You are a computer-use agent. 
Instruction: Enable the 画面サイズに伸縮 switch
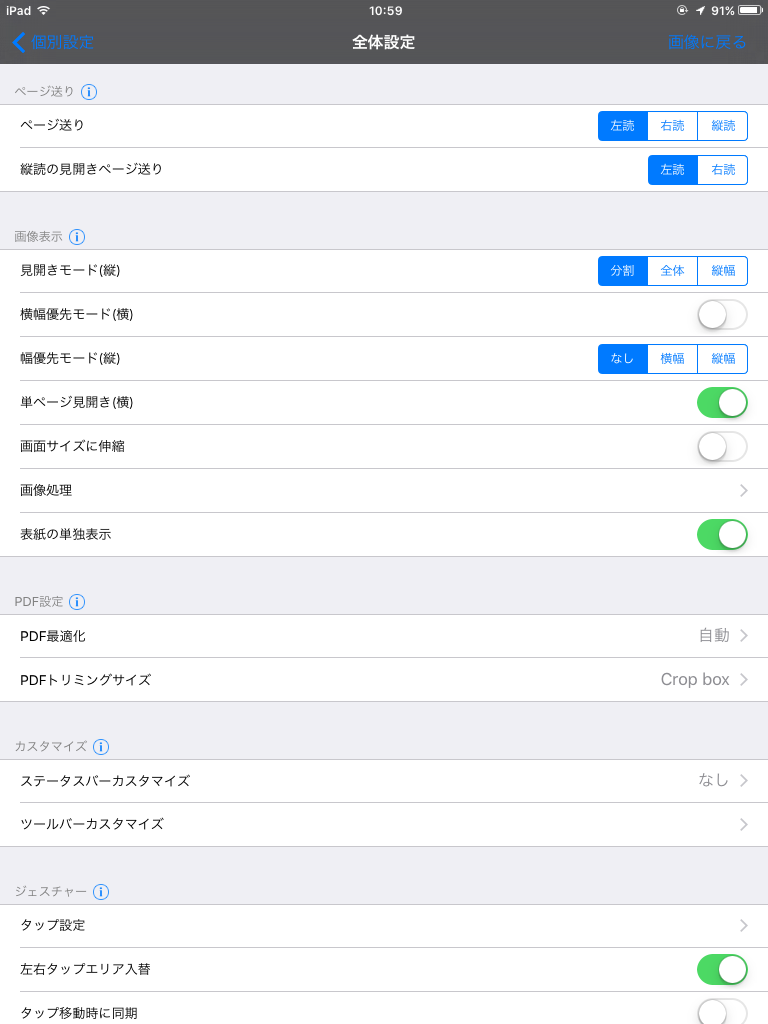(x=722, y=446)
